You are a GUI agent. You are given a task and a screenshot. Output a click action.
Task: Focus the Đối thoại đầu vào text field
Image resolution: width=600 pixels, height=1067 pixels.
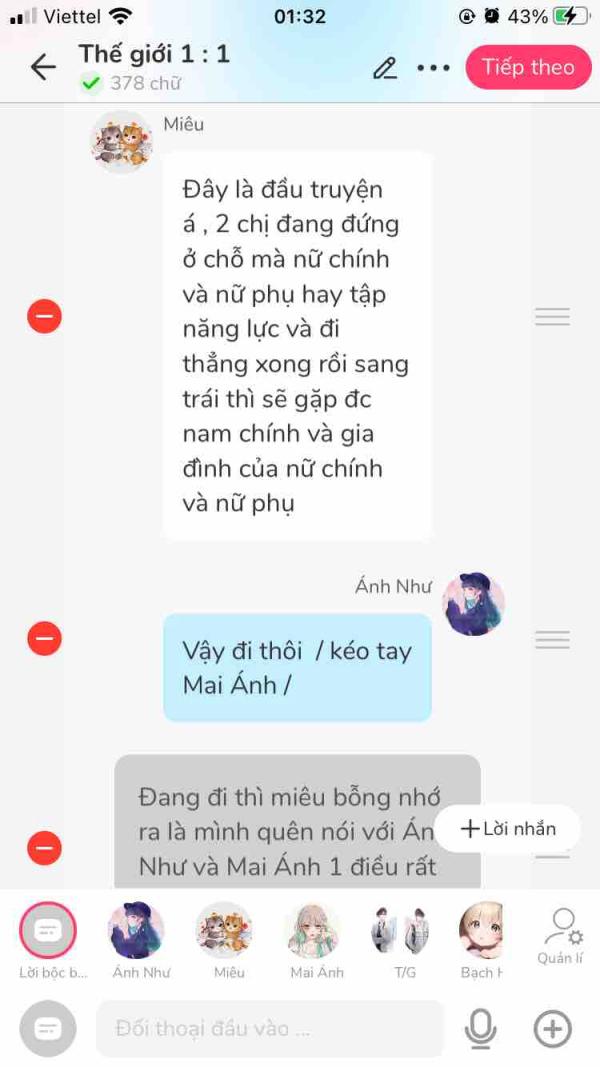(270, 1028)
